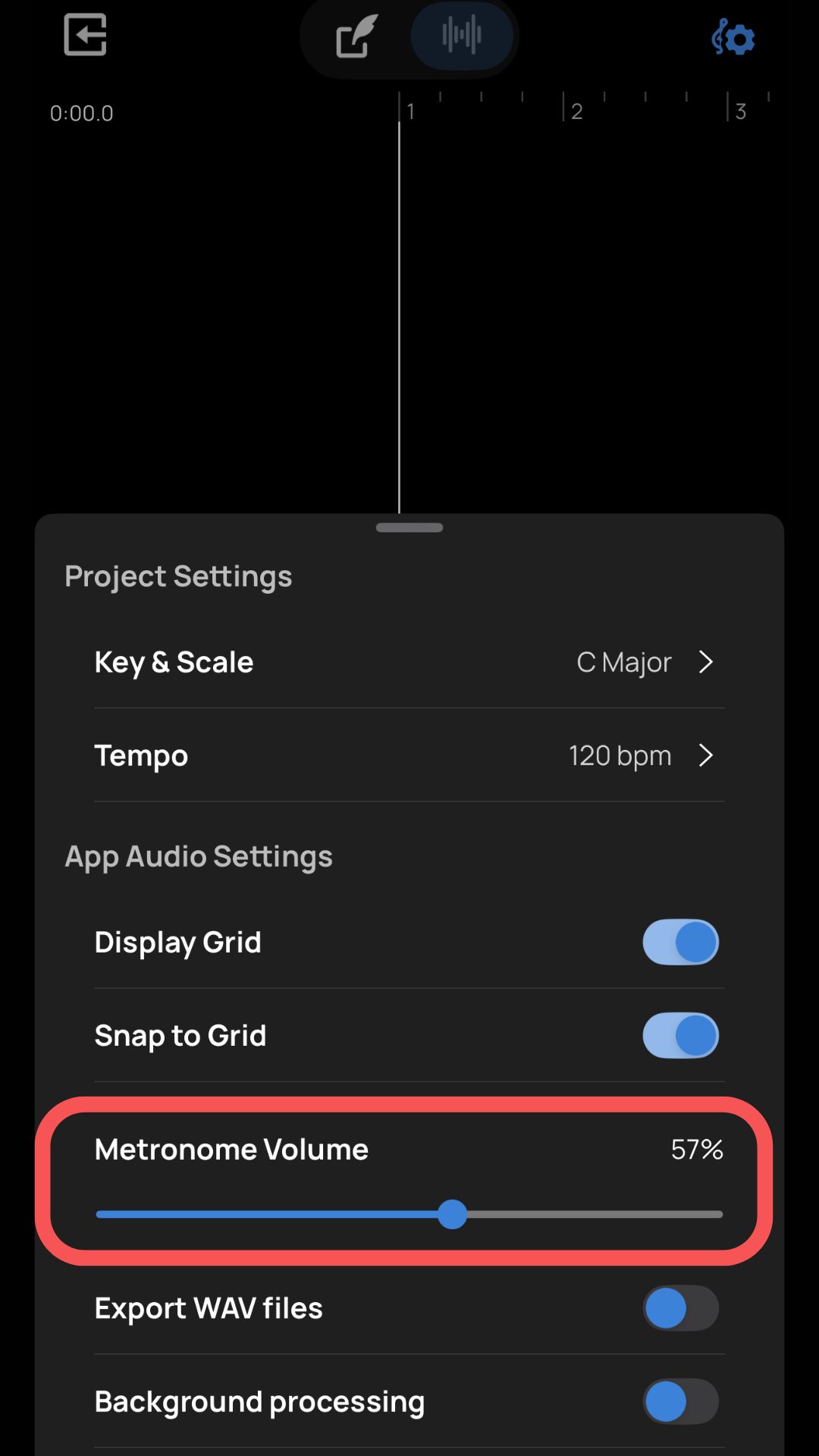This screenshot has height=1456, width=819.
Task: Expand the Tempo setting
Action: click(x=409, y=755)
